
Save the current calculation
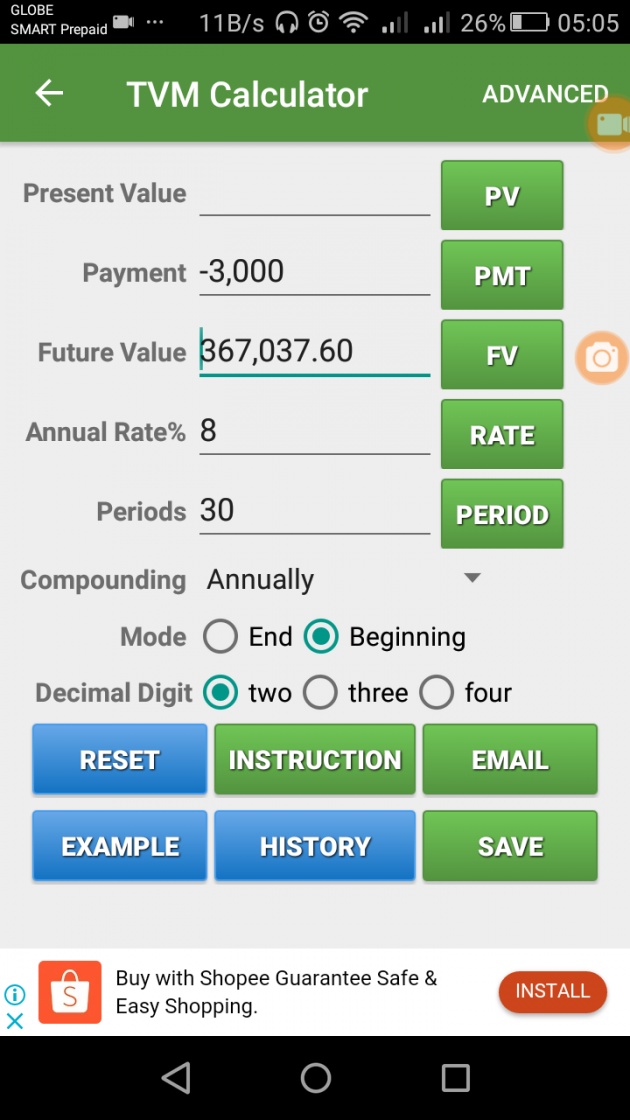click(510, 846)
